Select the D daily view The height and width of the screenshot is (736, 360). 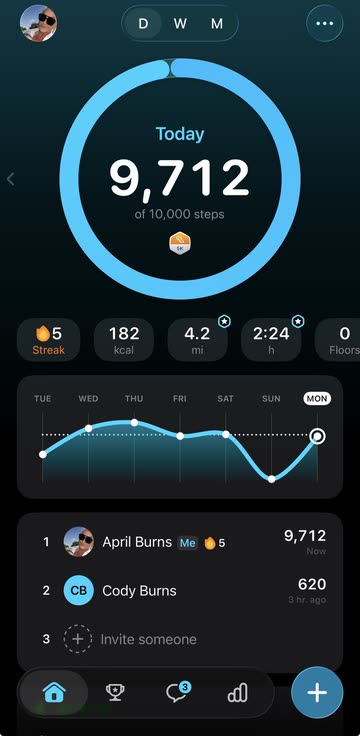tap(143, 23)
